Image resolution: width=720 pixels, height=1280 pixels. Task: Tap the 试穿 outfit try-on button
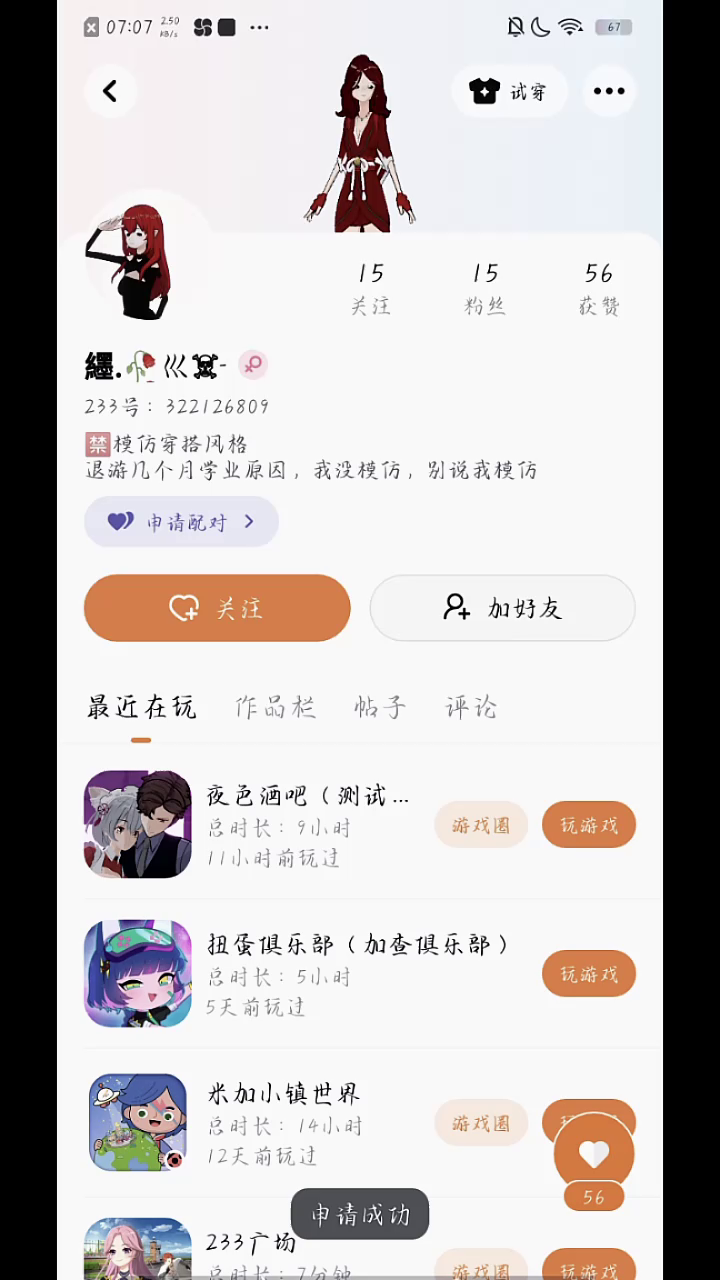[510, 92]
